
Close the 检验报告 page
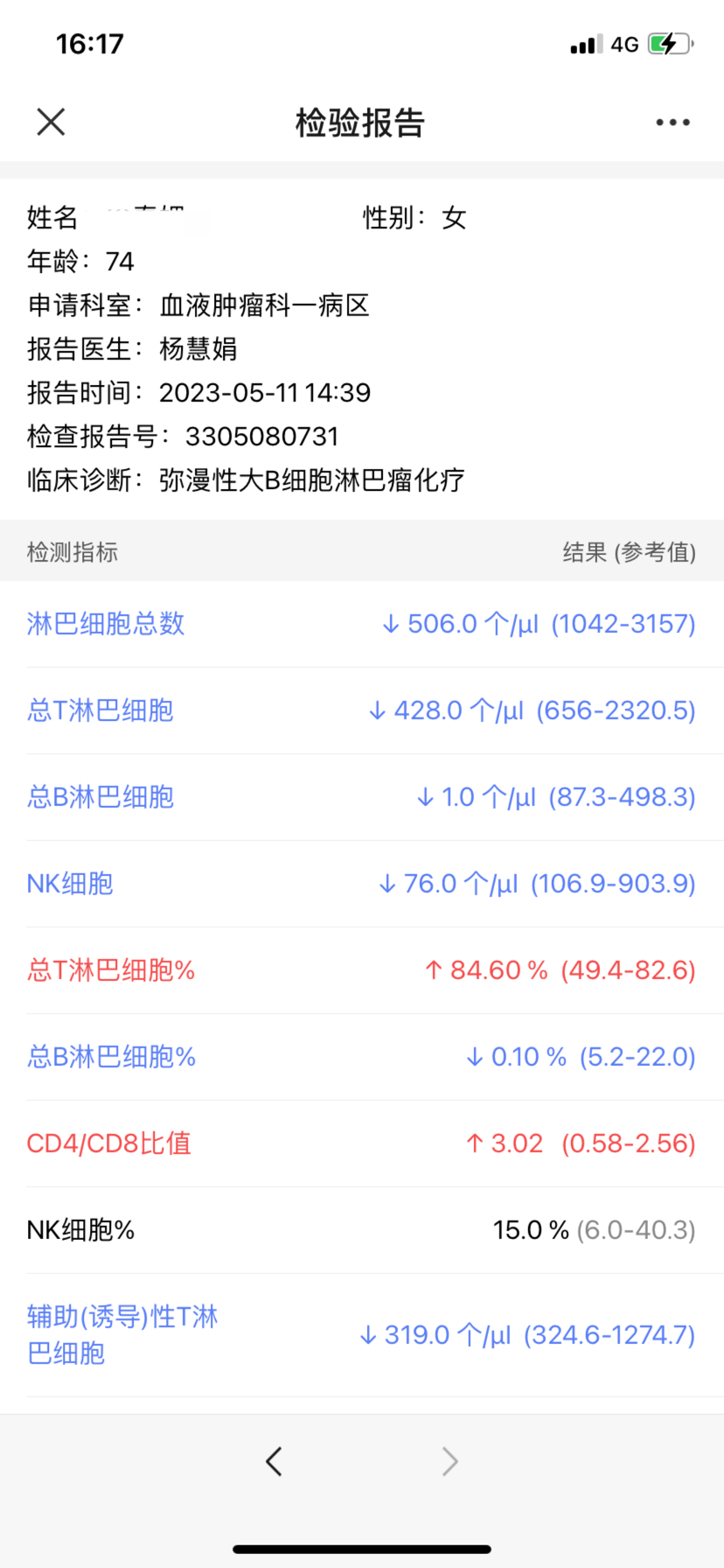pos(51,122)
